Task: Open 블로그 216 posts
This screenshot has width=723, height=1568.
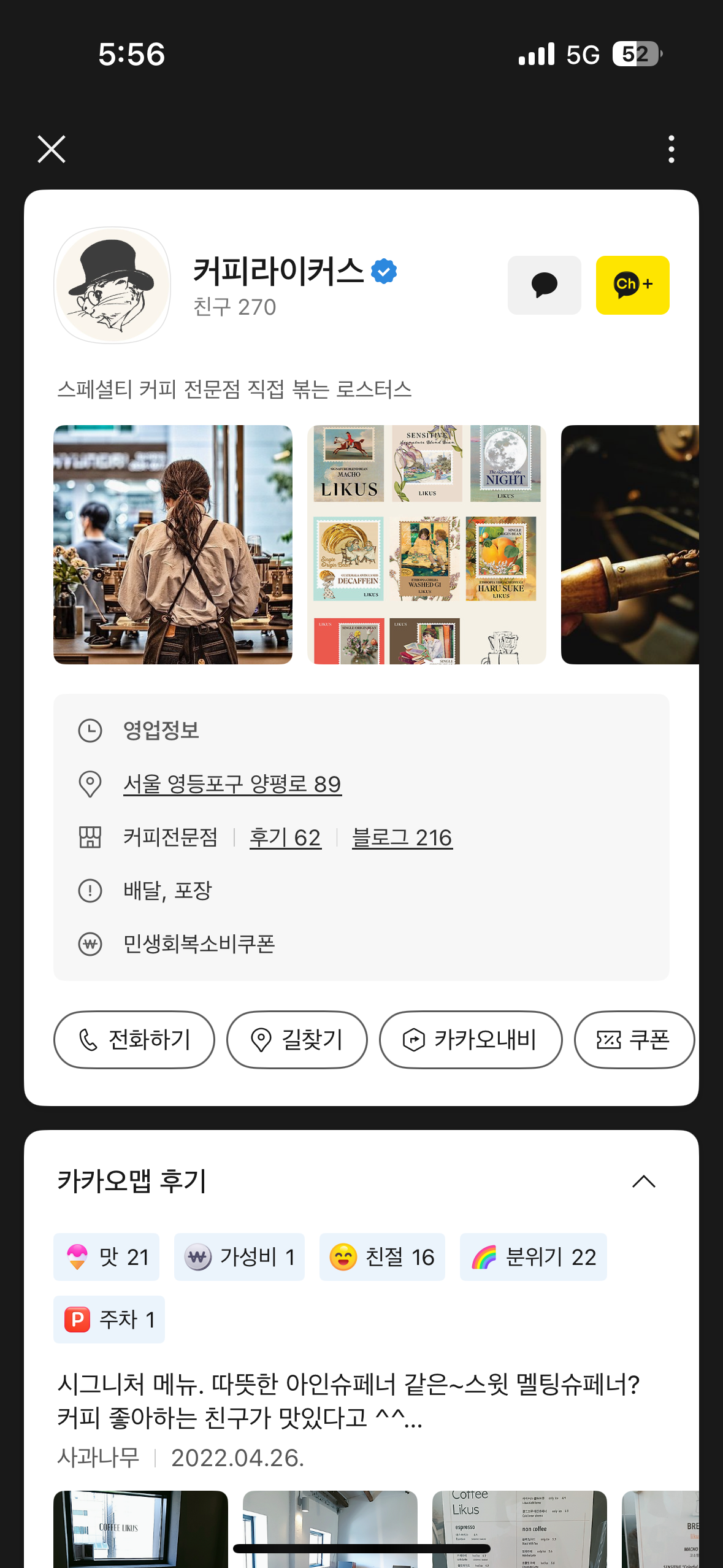Action: click(x=402, y=837)
